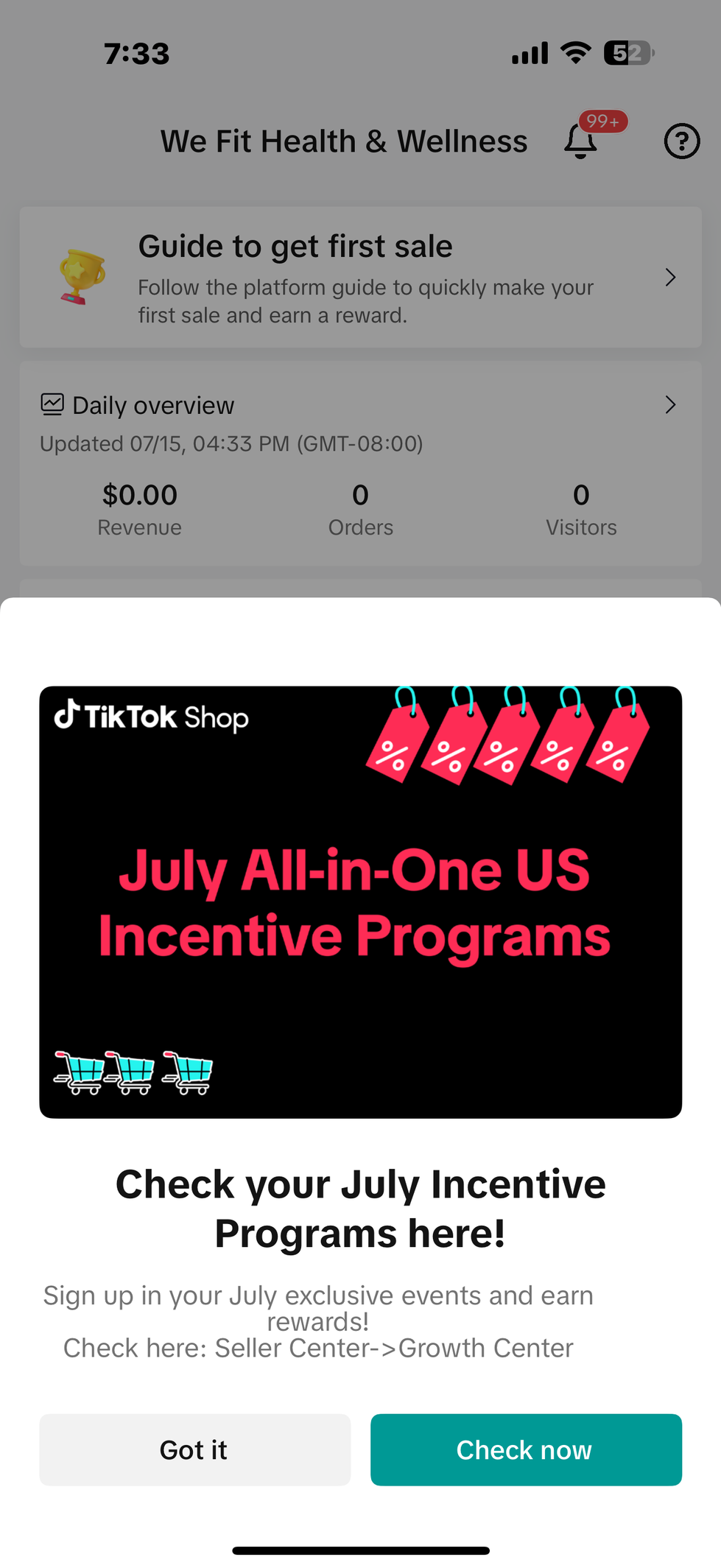Open the notifications bell

(x=581, y=141)
